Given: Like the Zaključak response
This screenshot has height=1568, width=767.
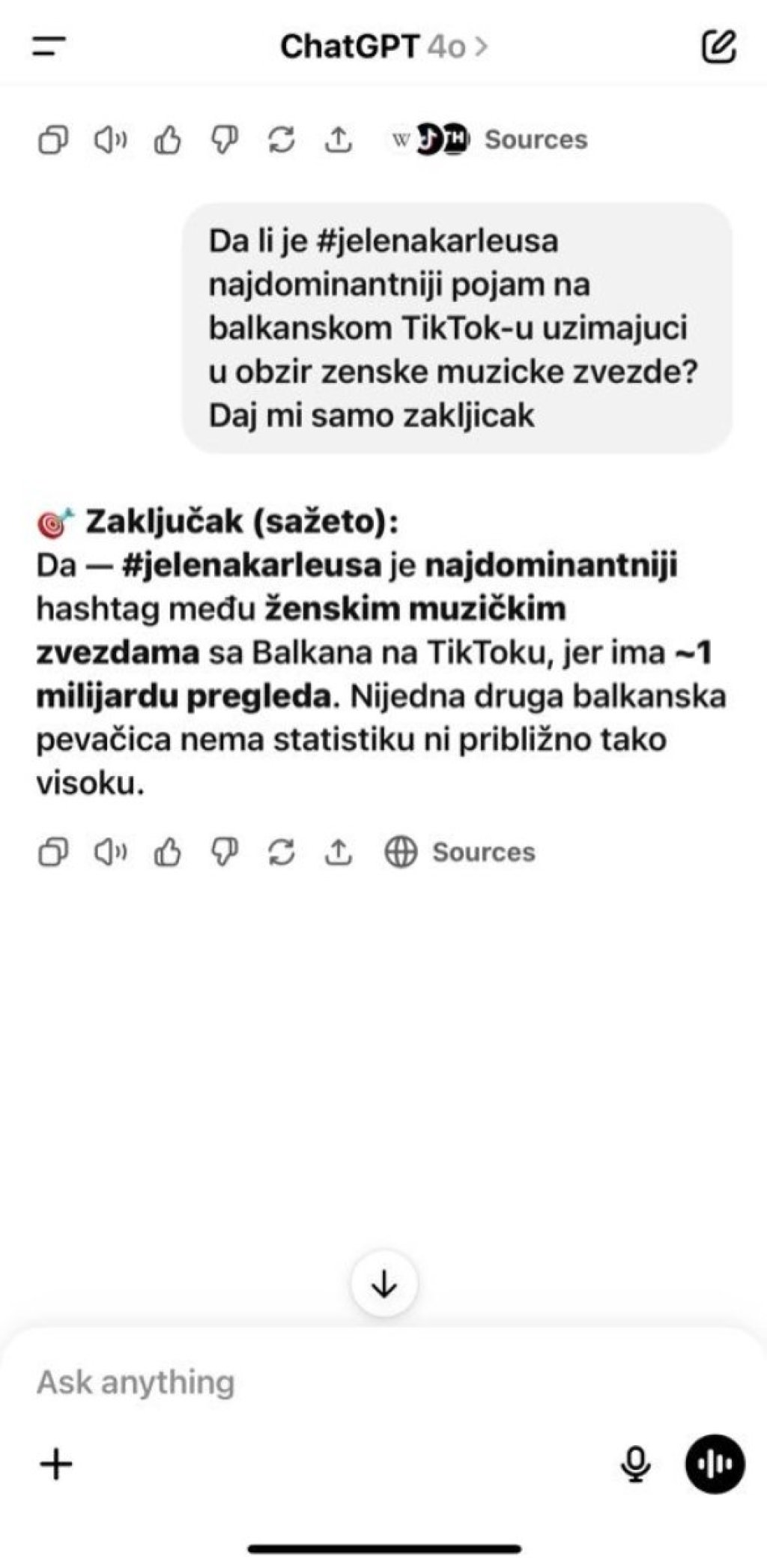Looking at the screenshot, I should 167,852.
